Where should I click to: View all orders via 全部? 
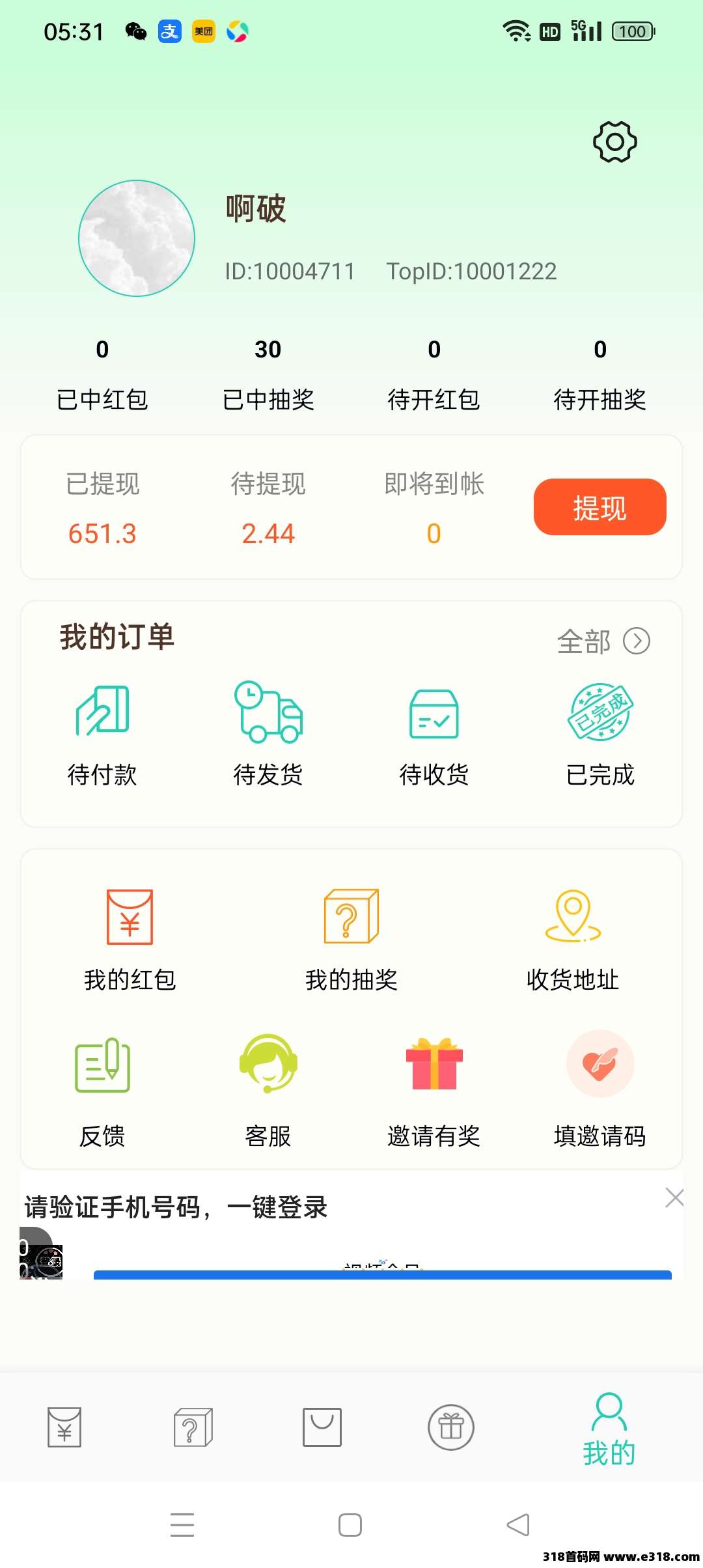(x=603, y=641)
